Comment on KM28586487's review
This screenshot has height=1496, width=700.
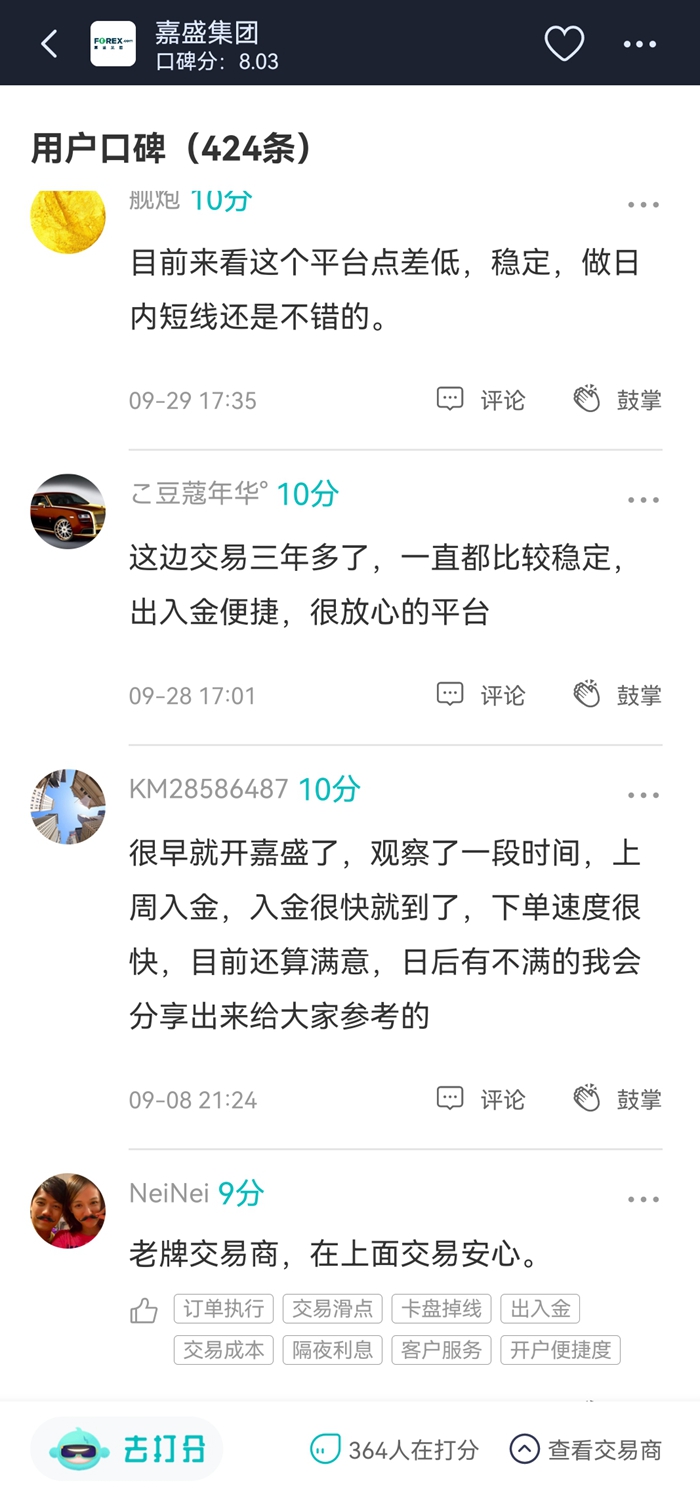pos(481,1099)
